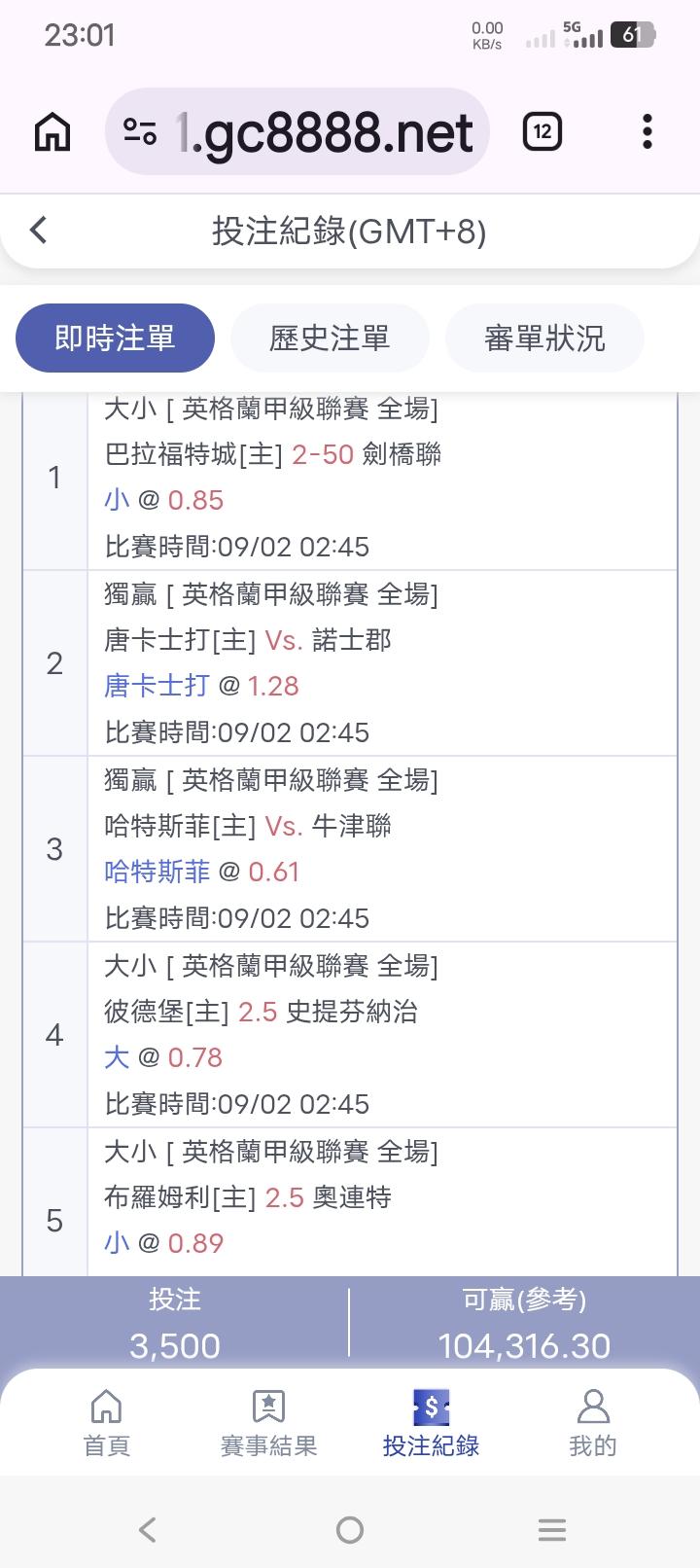Open 賽事結果 in the bottom navigation

pyautogui.click(x=268, y=1423)
